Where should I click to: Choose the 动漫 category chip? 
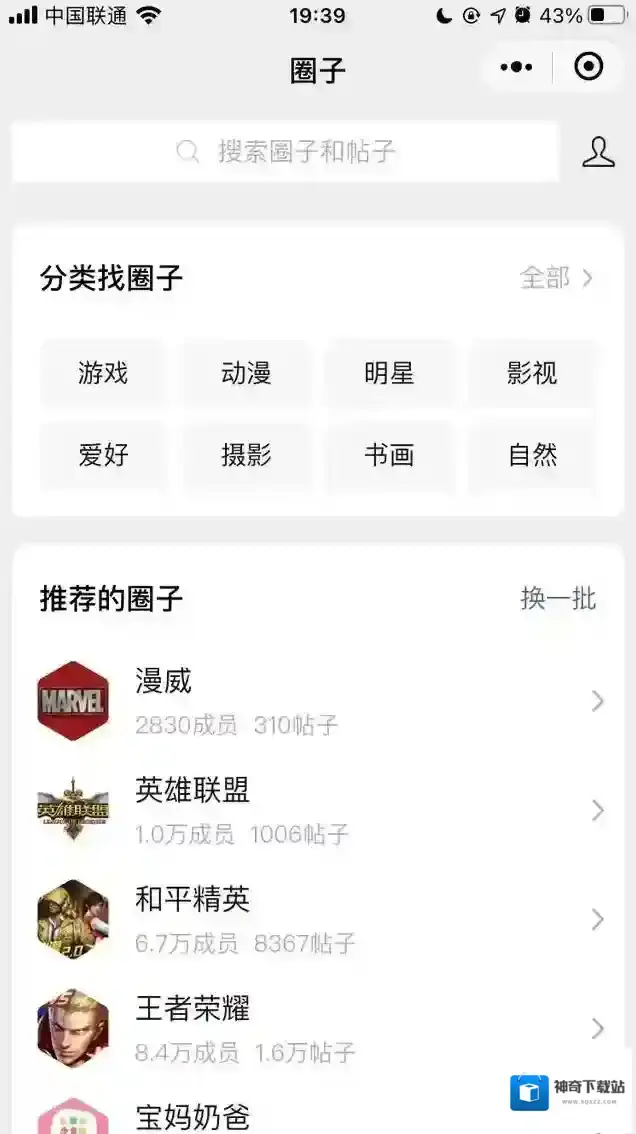[246, 374]
